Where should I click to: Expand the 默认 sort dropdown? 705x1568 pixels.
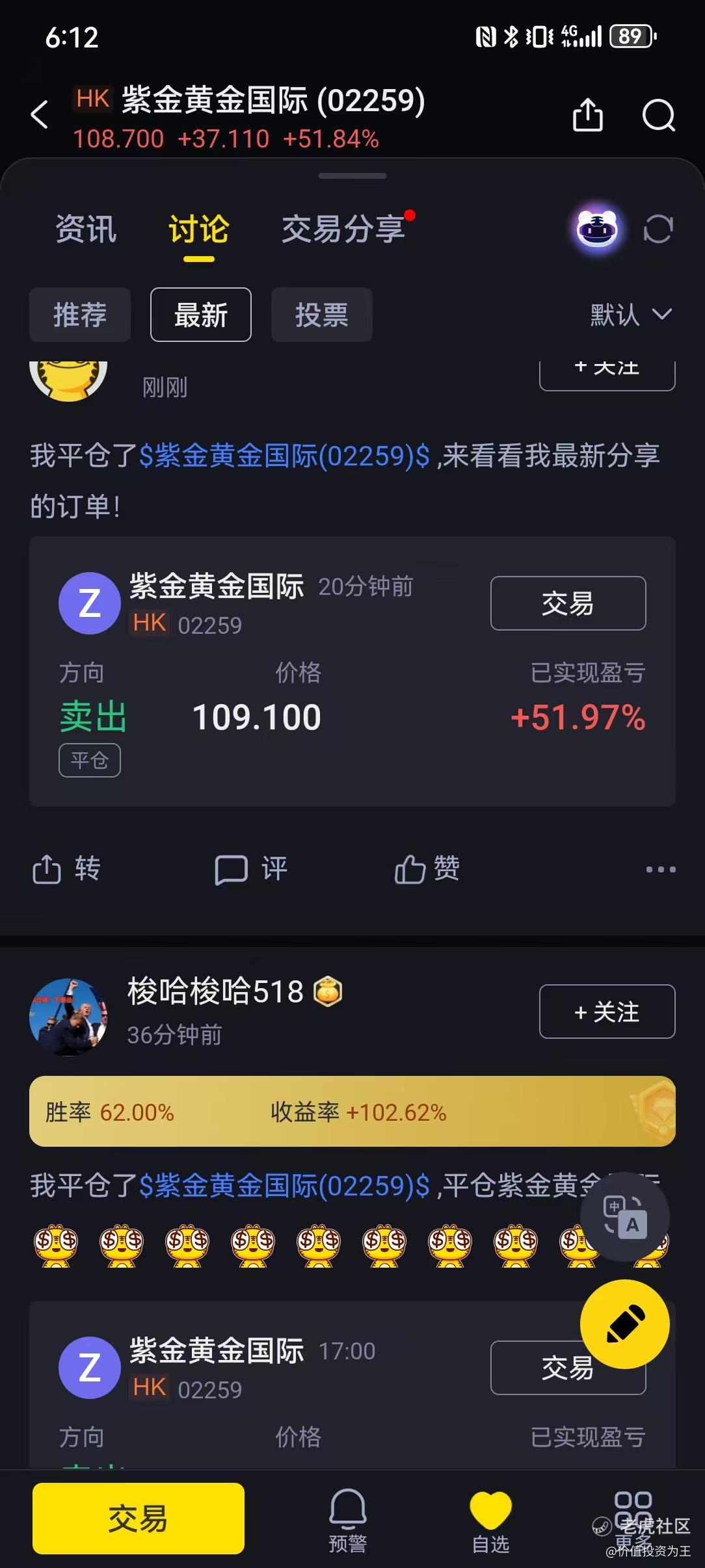click(x=630, y=315)
